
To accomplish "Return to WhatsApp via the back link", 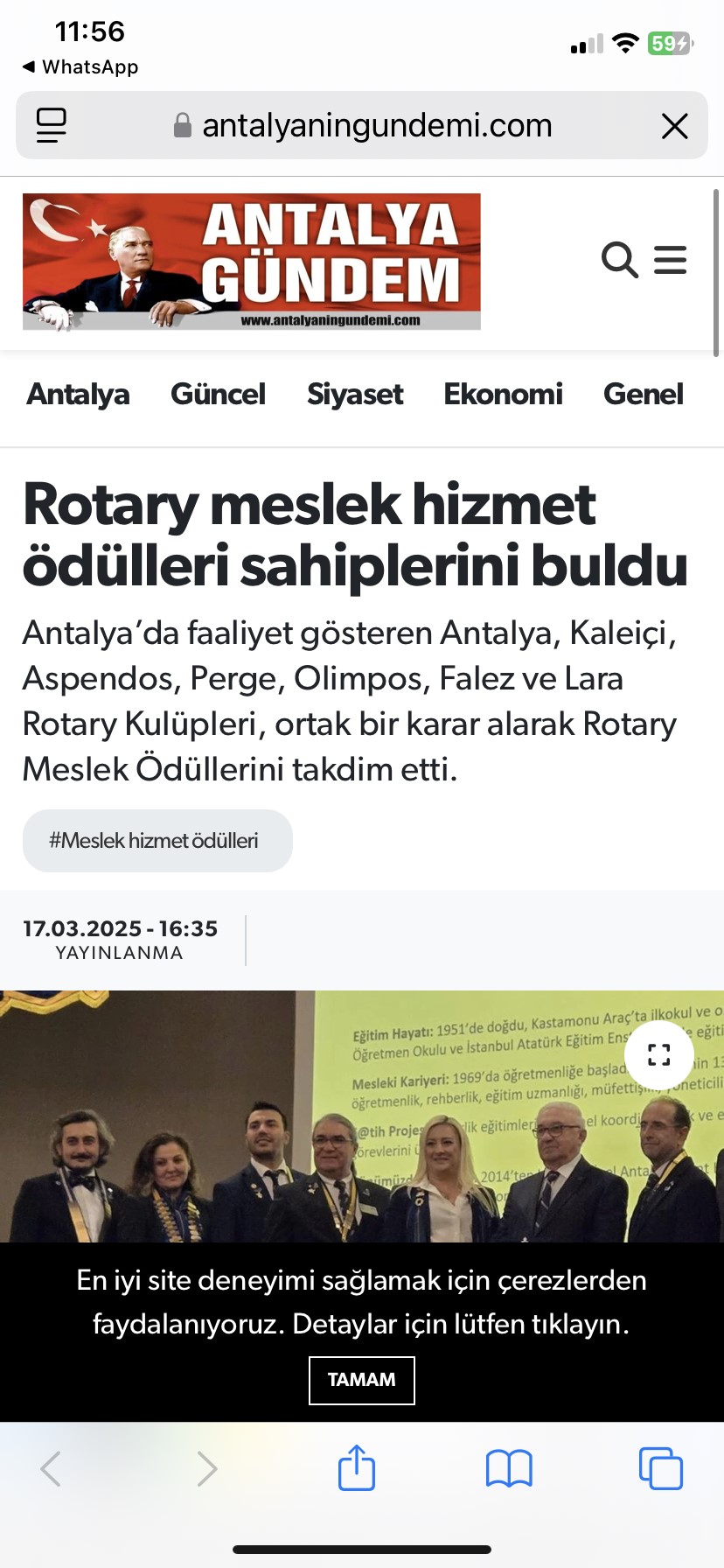I will pos(80,66).
